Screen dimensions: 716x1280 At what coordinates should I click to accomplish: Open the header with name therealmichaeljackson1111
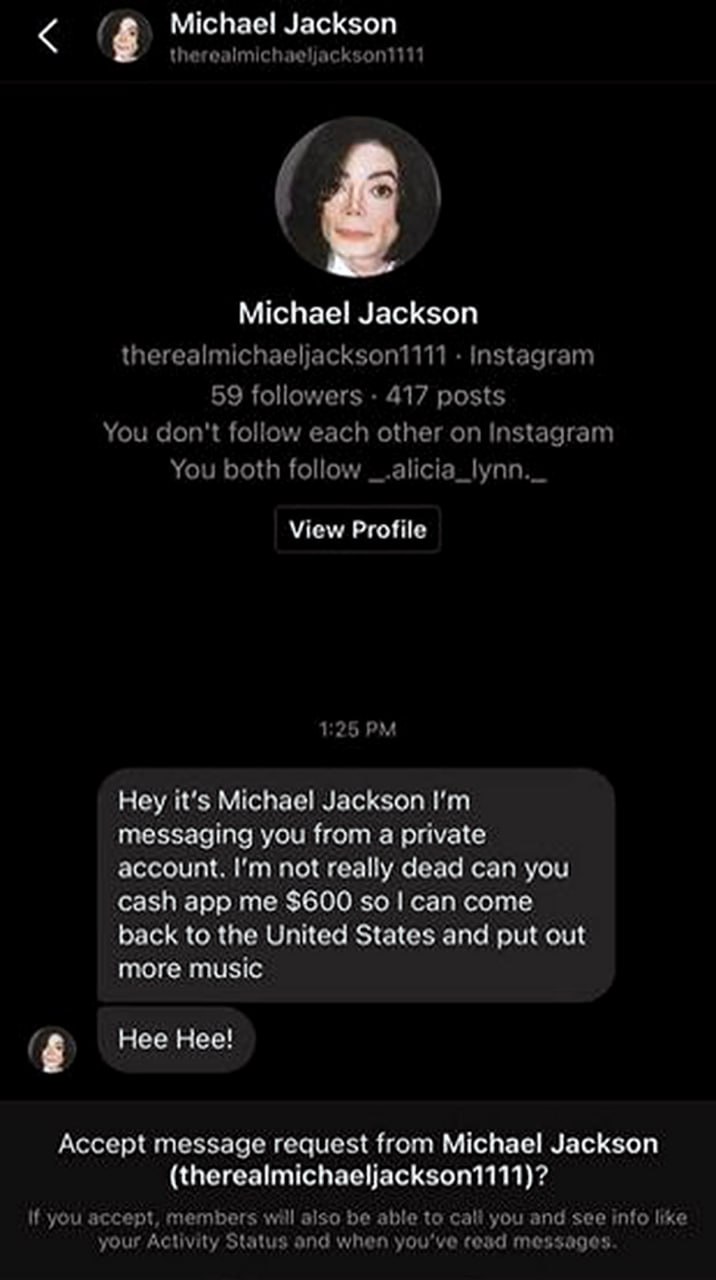click(296, 37)
